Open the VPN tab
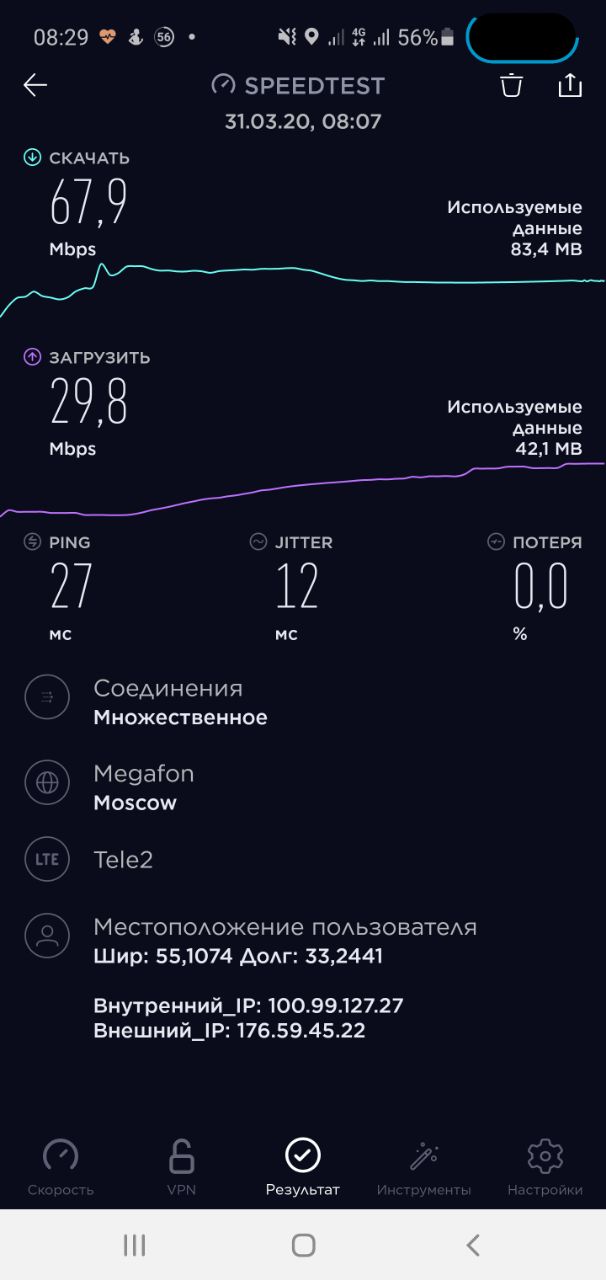This screenshot has width=606, height=1280. 181,1168
